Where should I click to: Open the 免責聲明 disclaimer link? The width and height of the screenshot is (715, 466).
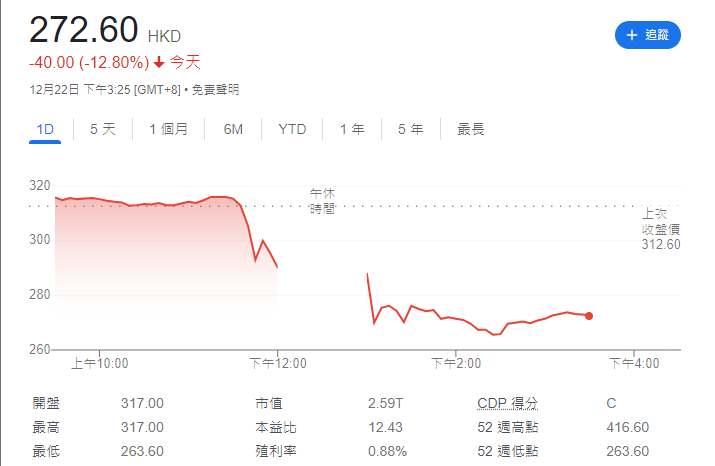pos(215,90)
